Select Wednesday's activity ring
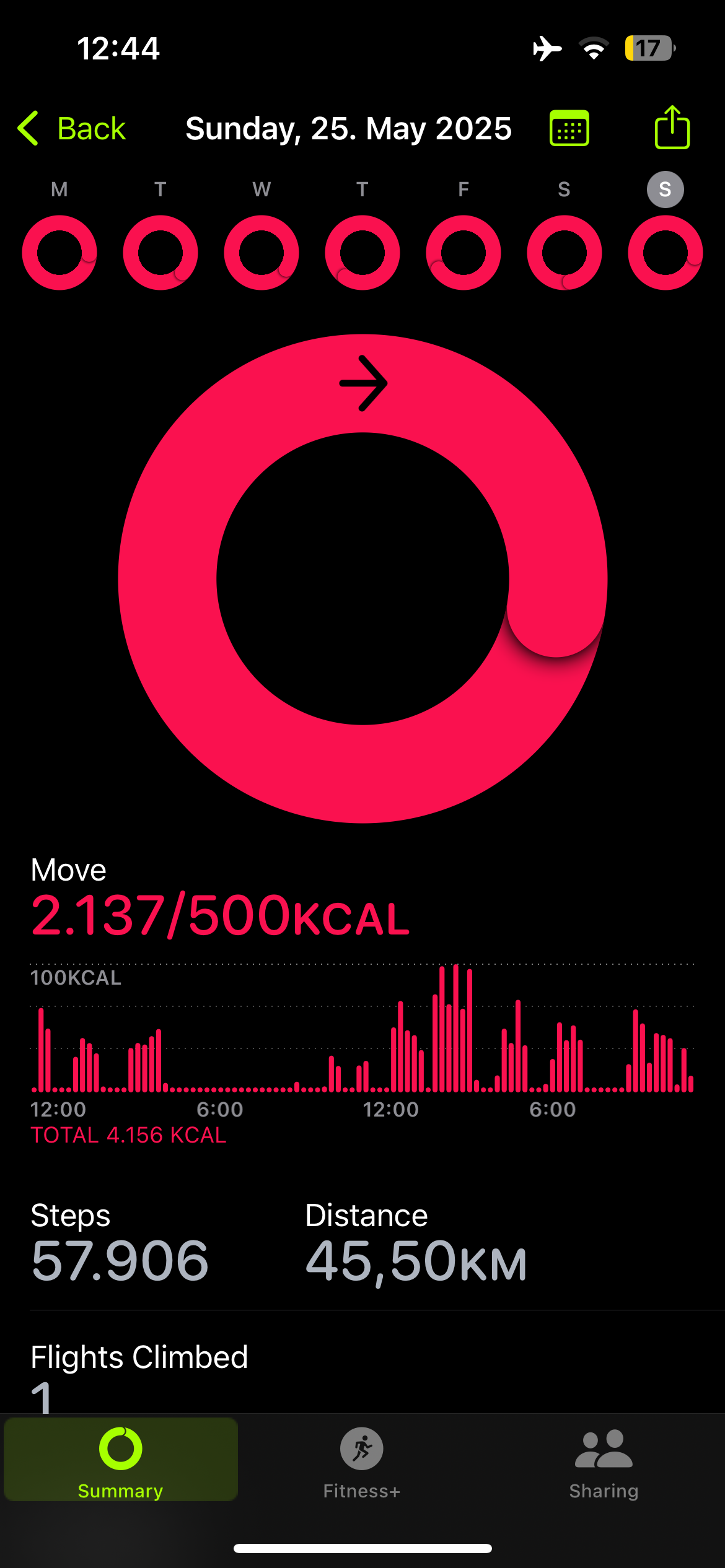This screenshot has height=1568, width=725. tap(261, 253)
